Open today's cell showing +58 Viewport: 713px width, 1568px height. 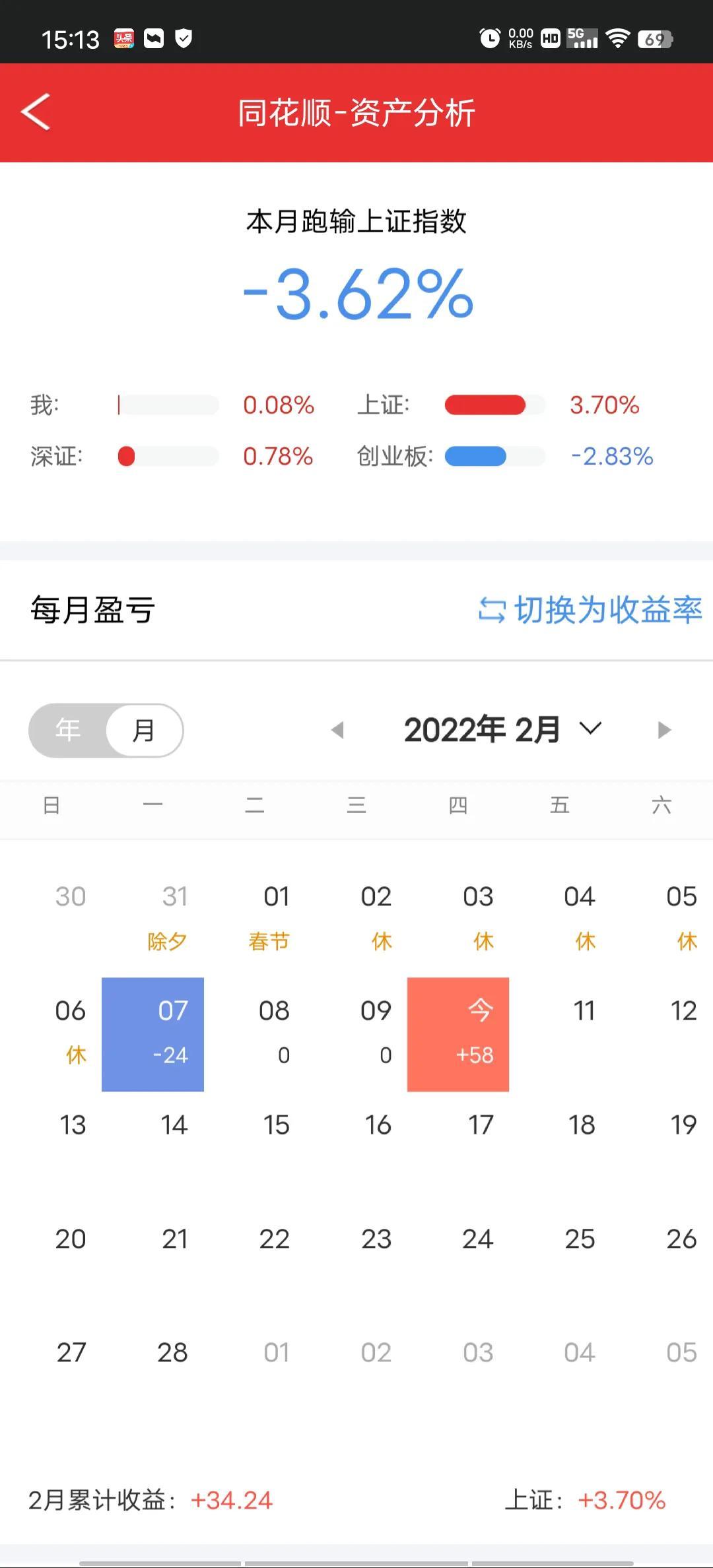click(458, 1034)
